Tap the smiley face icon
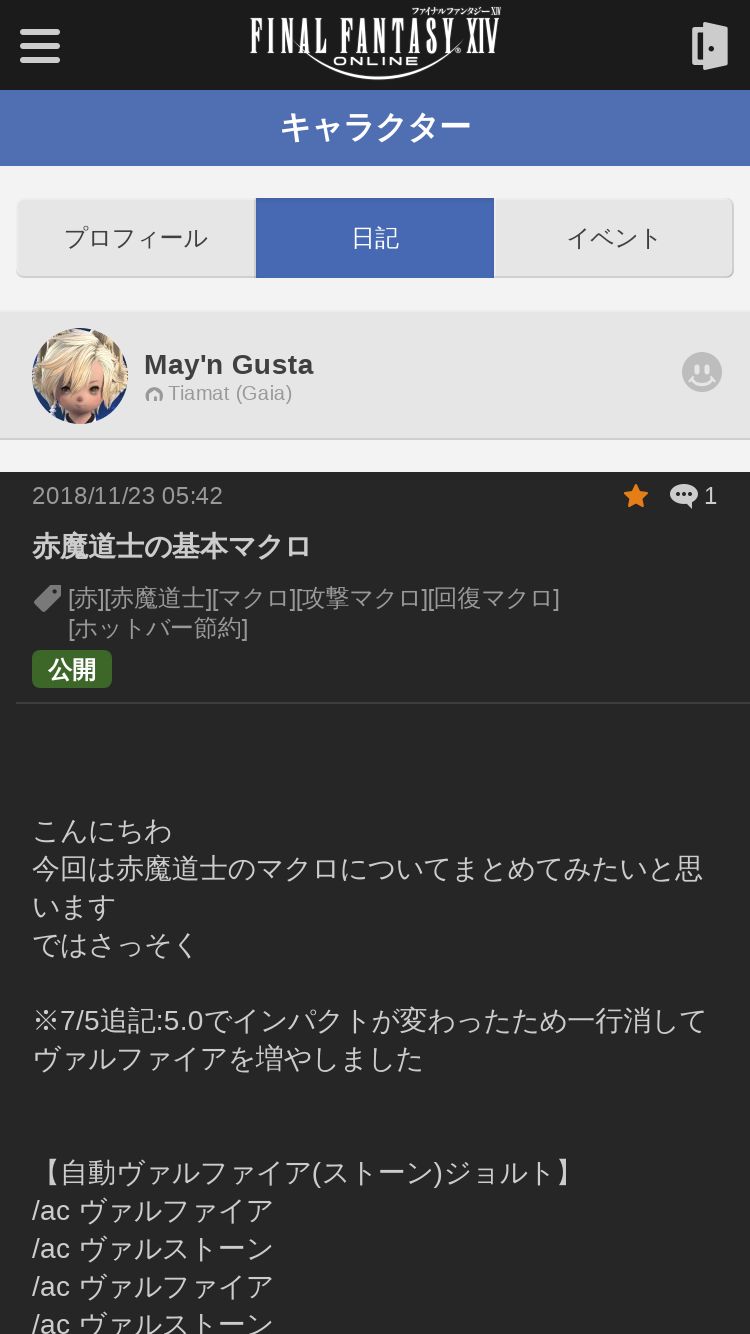 [x=702, y=372]
